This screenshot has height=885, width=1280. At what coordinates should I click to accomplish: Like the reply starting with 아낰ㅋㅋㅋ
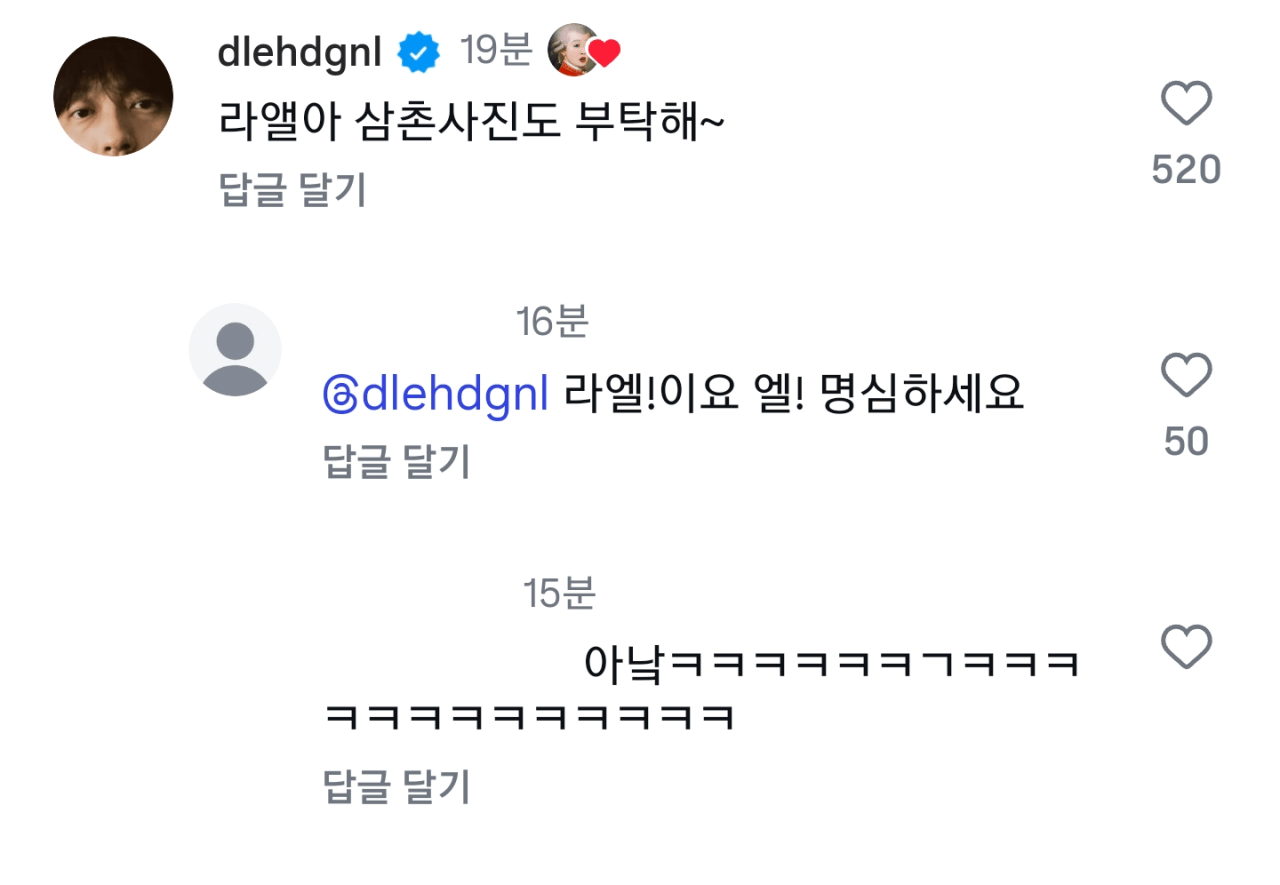click(1186, 647)
